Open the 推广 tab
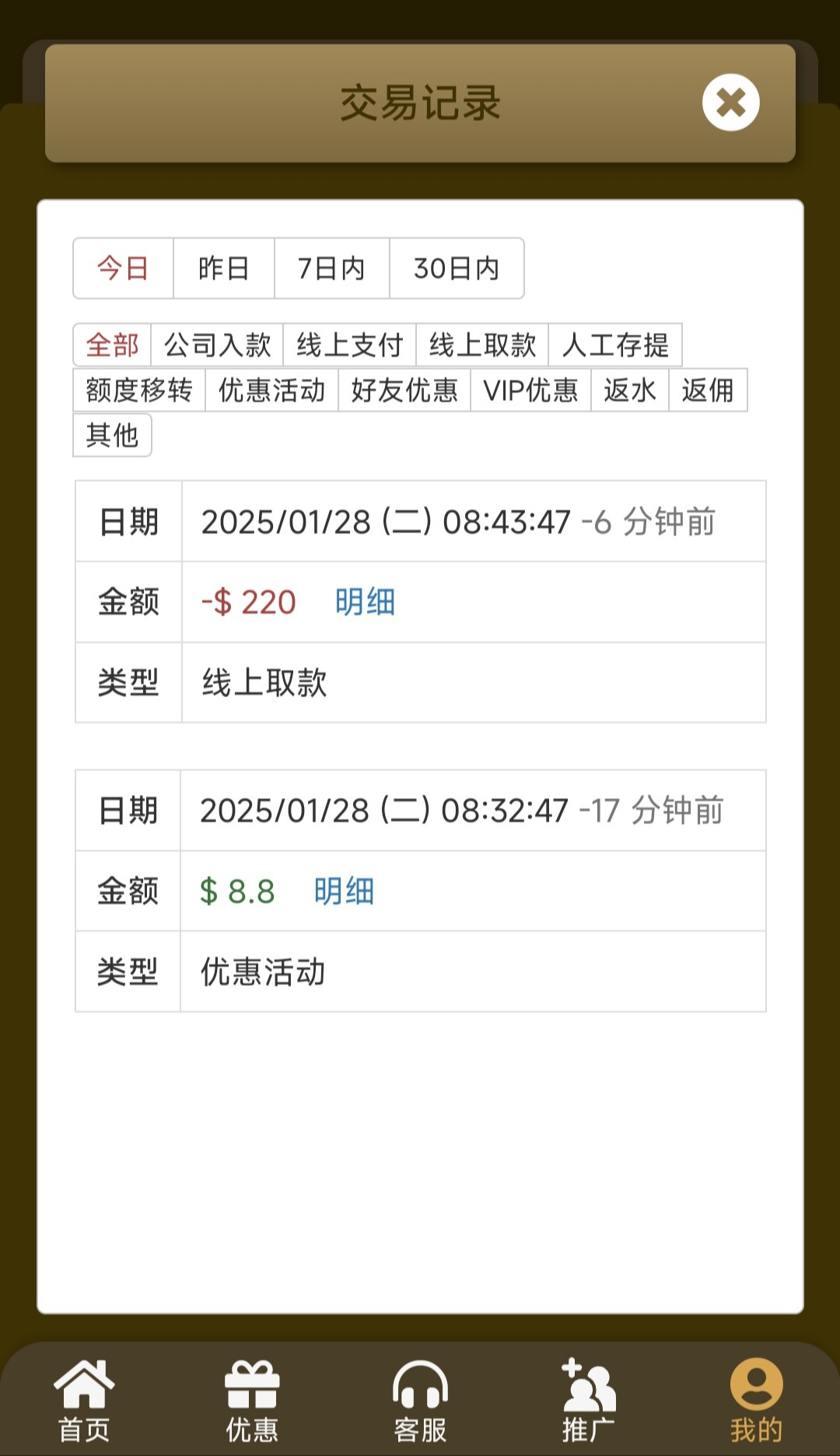 pyautogui.click(x=588, y=1400)
